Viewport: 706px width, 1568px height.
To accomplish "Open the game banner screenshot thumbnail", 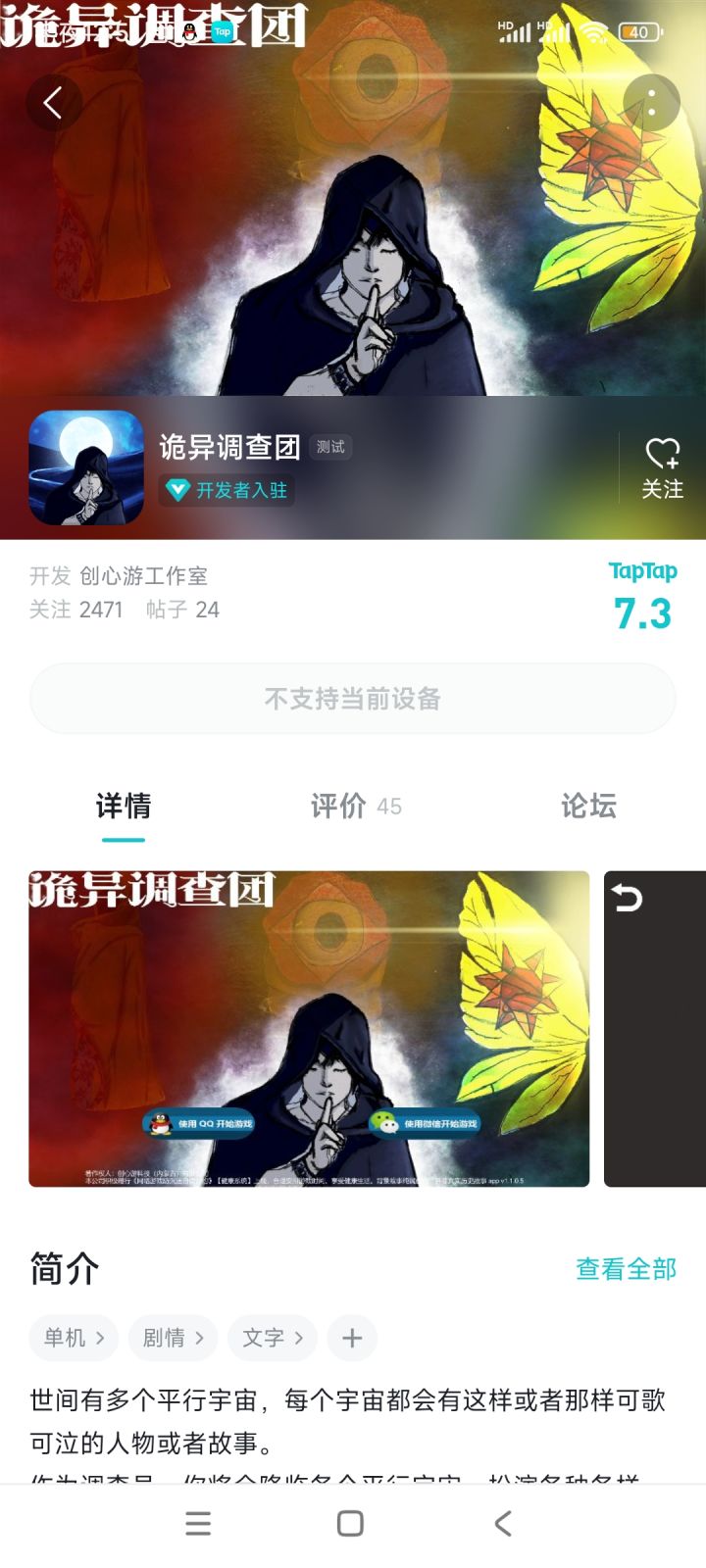I will pyautogui.click(x=309, y=1029).
